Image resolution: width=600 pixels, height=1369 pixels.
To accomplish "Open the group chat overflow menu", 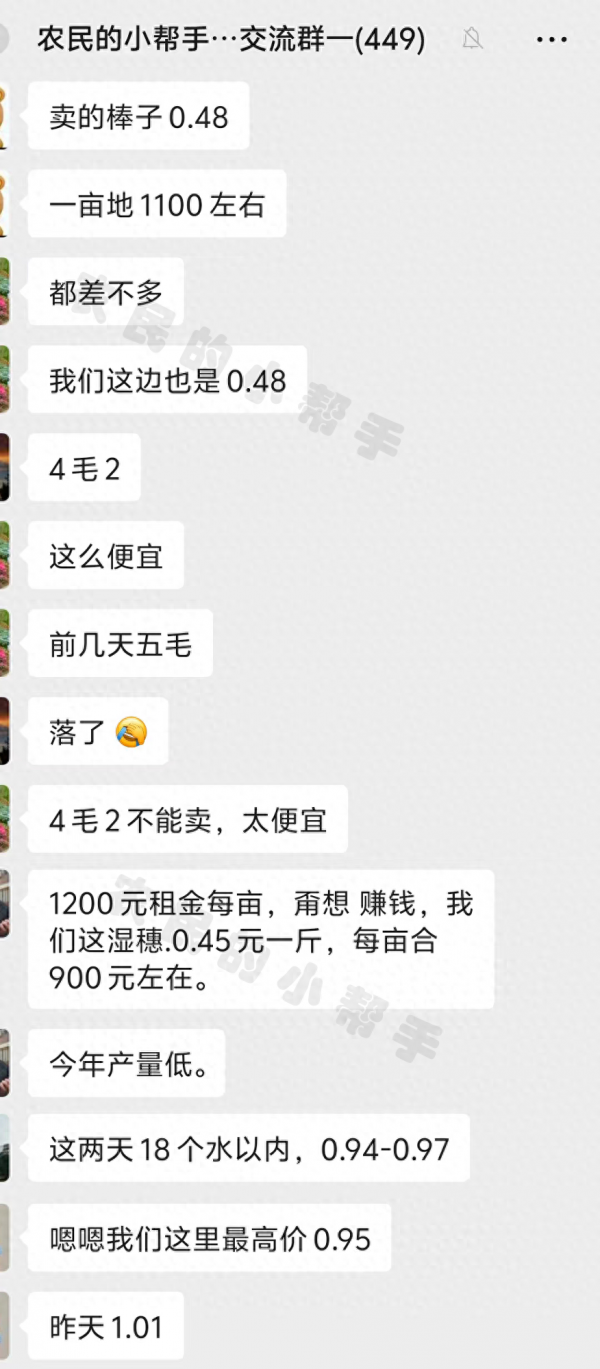I will pos(551,40).
